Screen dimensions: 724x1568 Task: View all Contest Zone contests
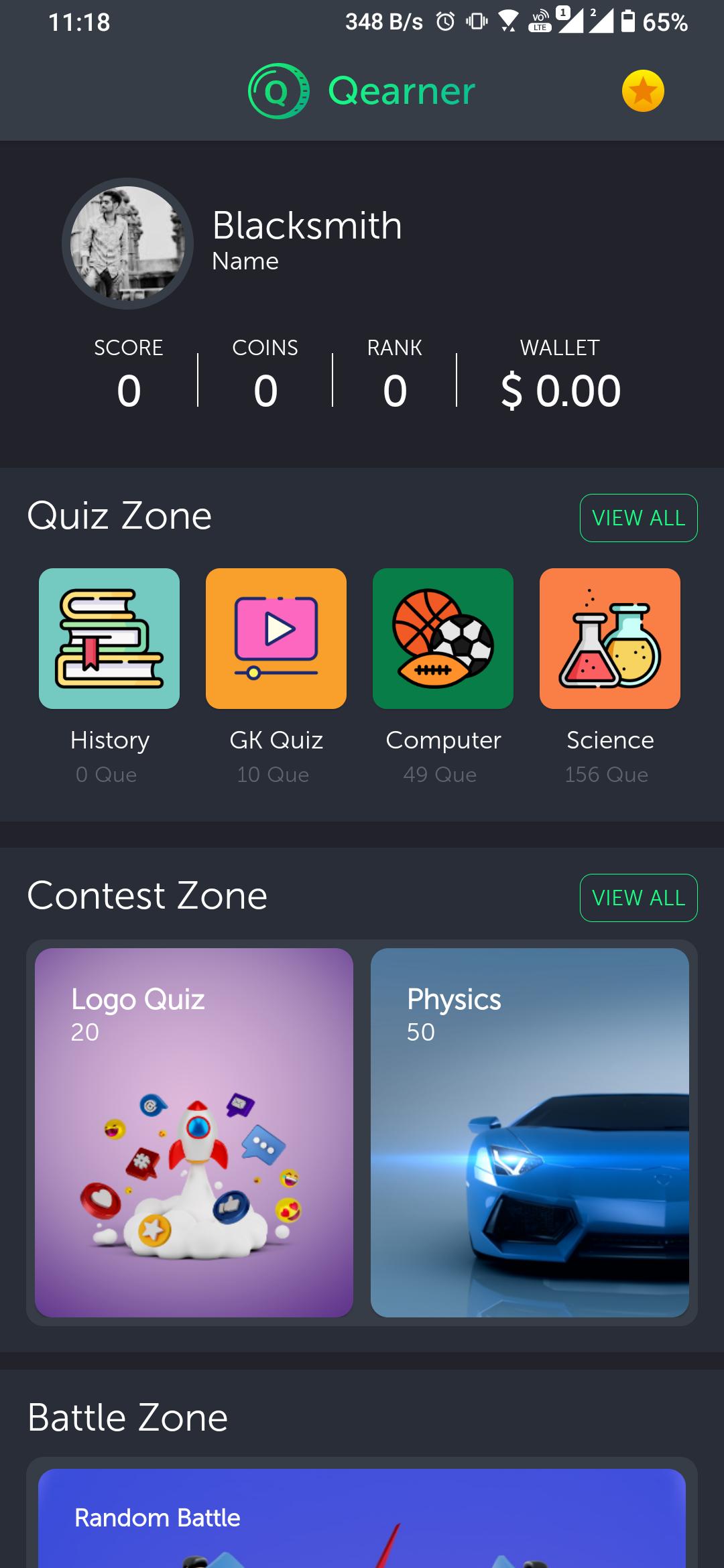[x=638, y=898]
